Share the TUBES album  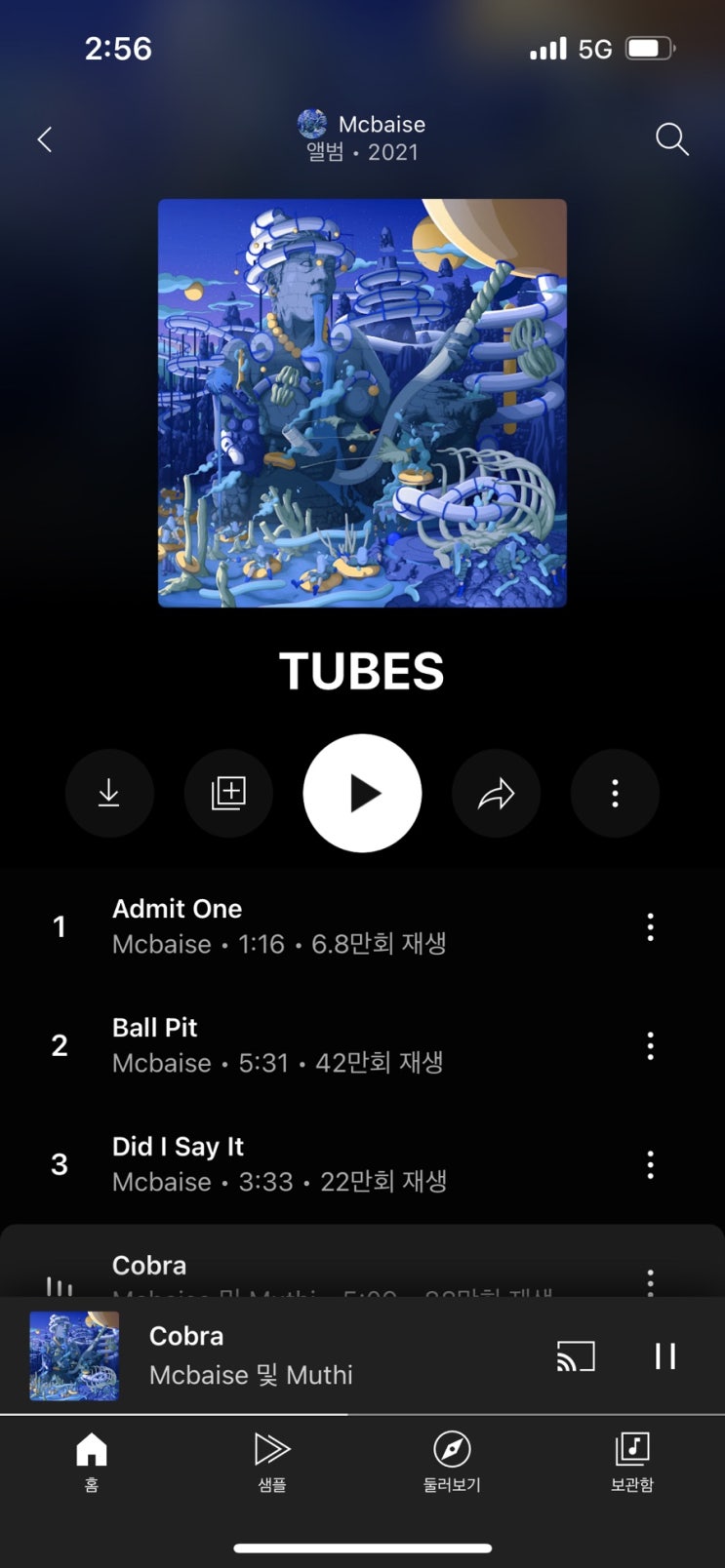[x=496, y=793]
